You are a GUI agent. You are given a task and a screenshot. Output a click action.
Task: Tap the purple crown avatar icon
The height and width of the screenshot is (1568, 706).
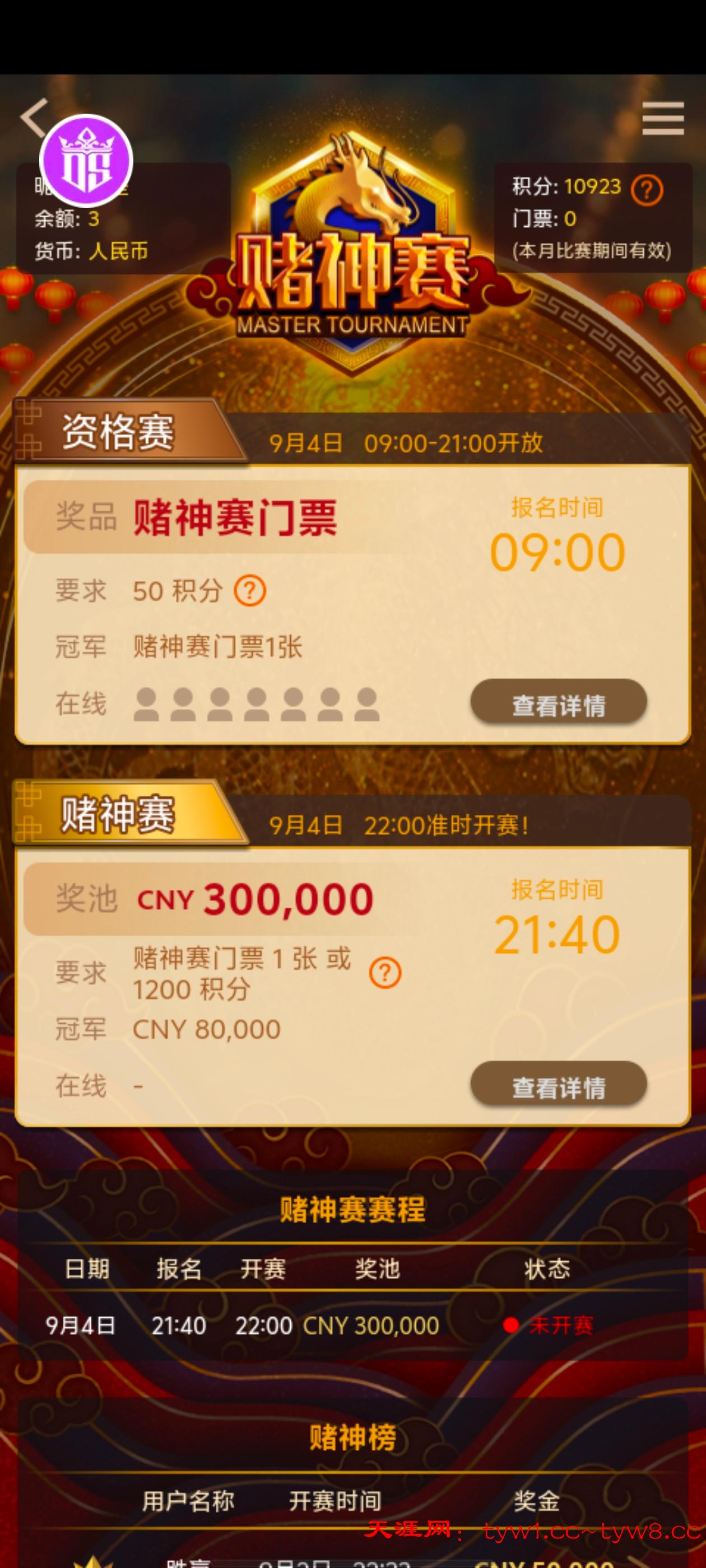(86, 161)
